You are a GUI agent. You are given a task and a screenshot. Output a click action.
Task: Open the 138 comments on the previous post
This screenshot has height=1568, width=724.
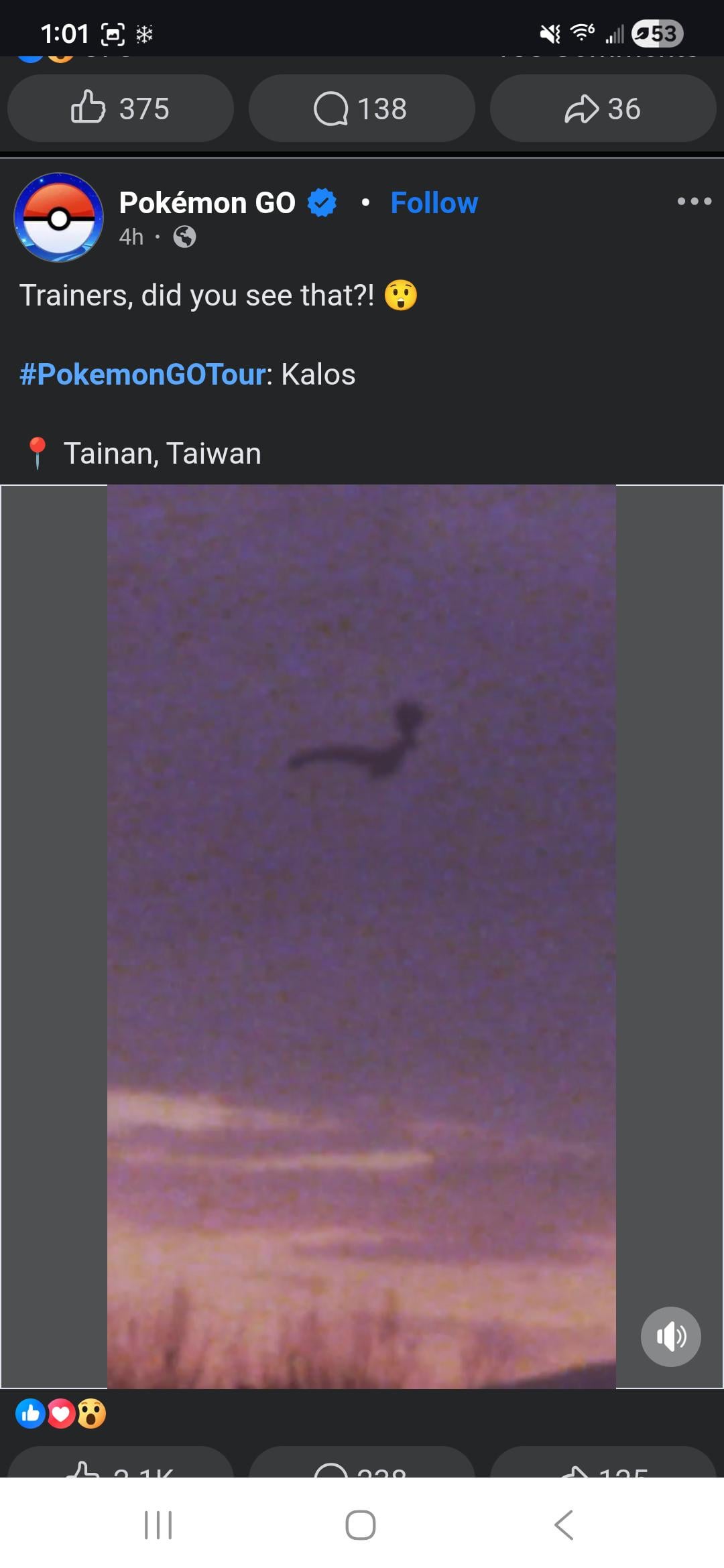(361, 109)
